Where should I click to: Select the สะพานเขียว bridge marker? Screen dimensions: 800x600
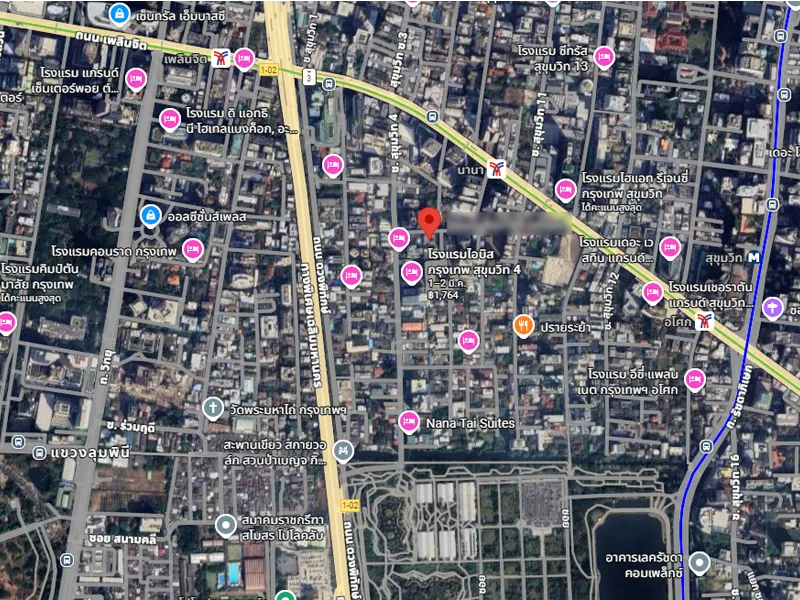click(344, 451)
